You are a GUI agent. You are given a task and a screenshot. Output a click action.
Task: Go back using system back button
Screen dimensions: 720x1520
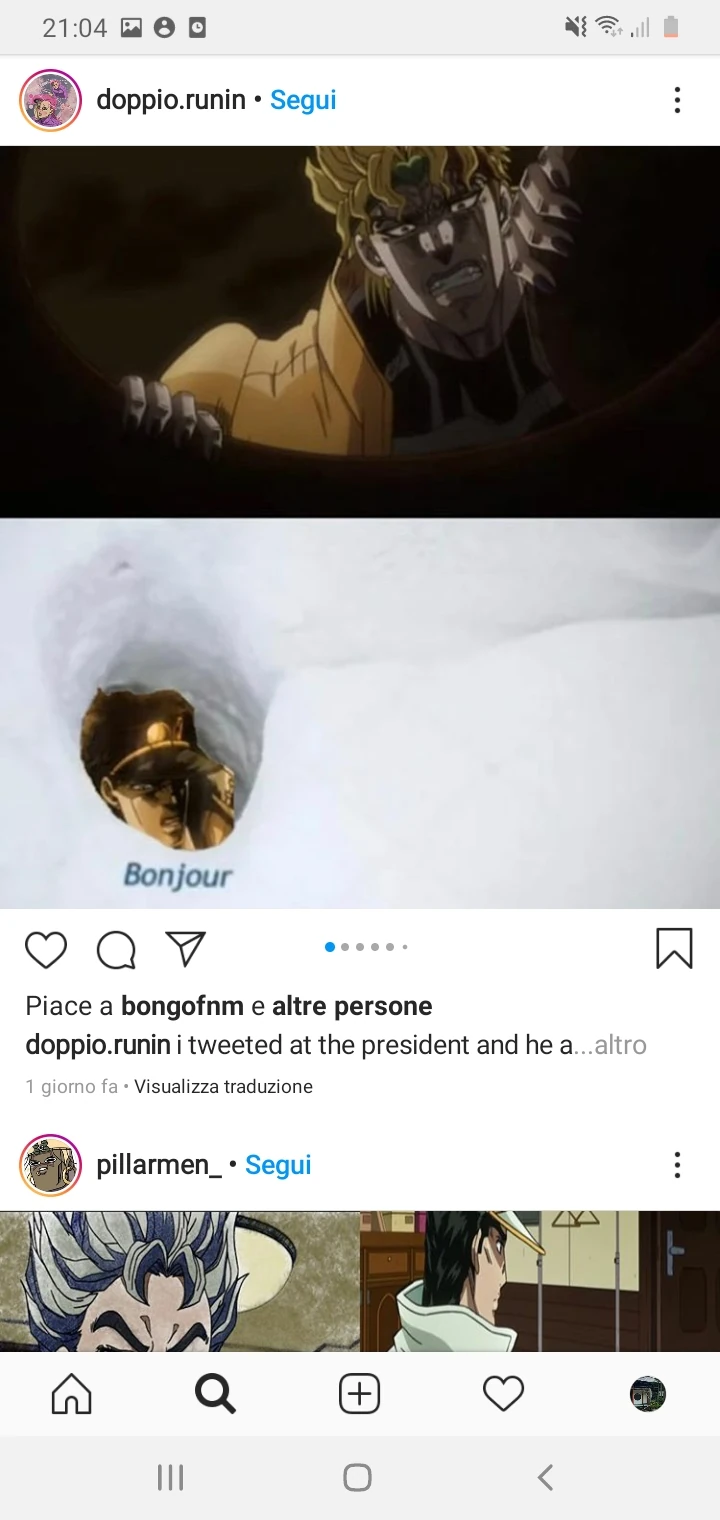[545, 1477]
